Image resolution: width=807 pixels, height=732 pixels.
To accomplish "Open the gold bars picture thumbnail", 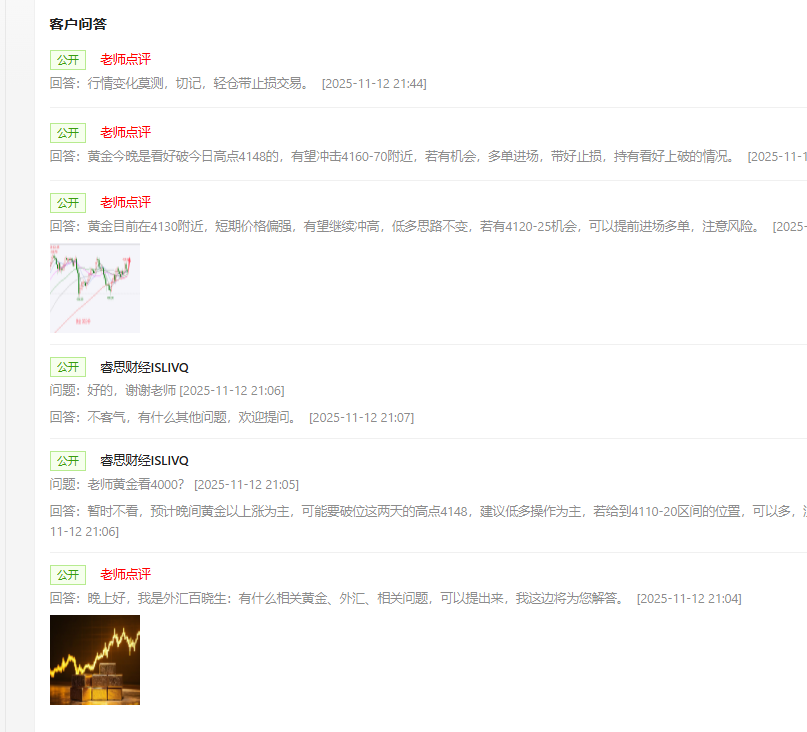I will 95,660.
